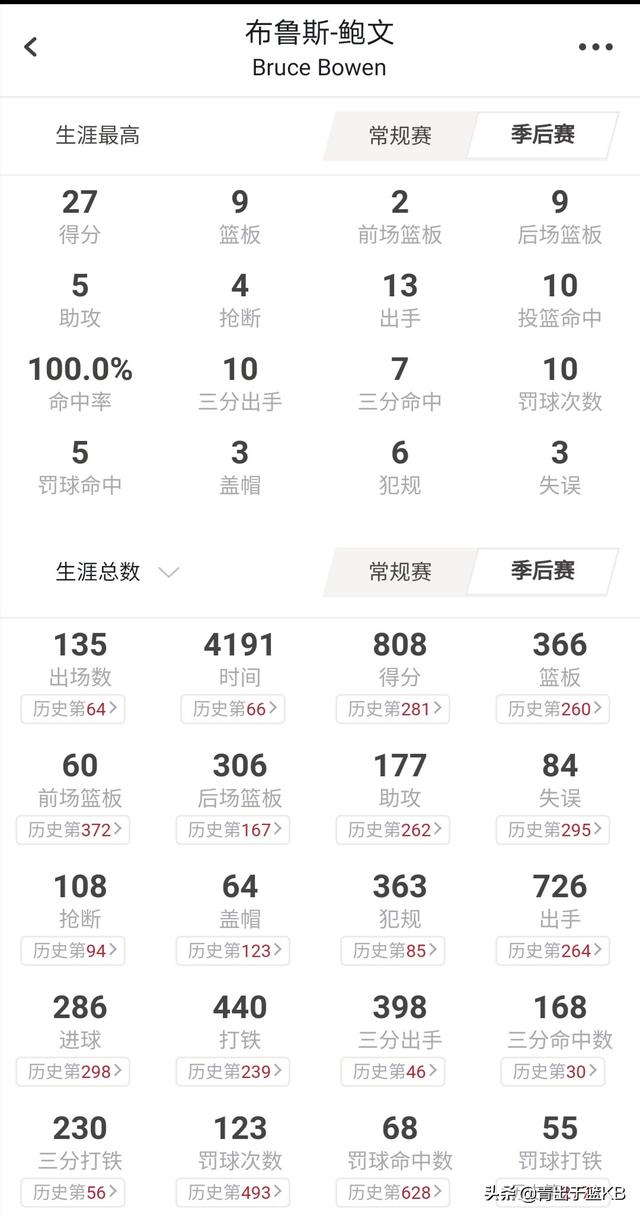Select the 季后赛 tab under 生涯最高
This screenshot has height=1216, width=640.
click(543, 135)
